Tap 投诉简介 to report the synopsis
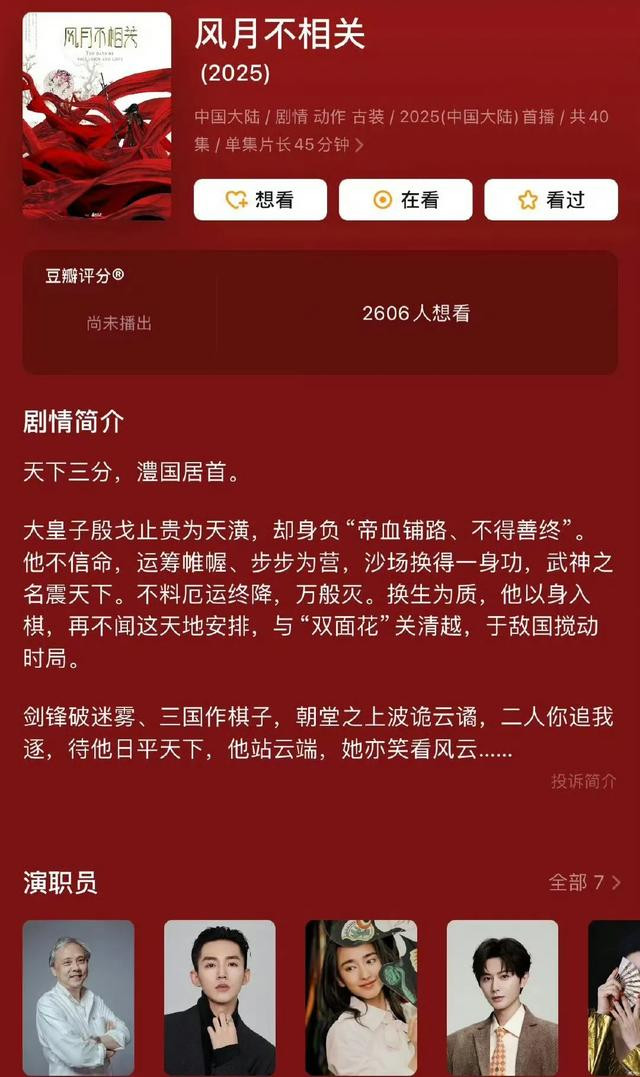This screenshot has height=1077, width=640. (583, 781)
